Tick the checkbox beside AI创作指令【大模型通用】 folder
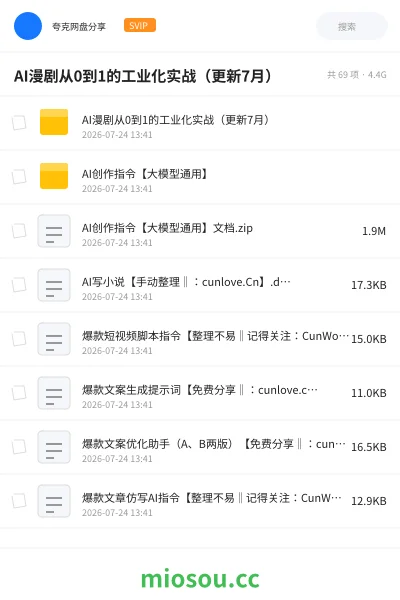 coord(19,177)
